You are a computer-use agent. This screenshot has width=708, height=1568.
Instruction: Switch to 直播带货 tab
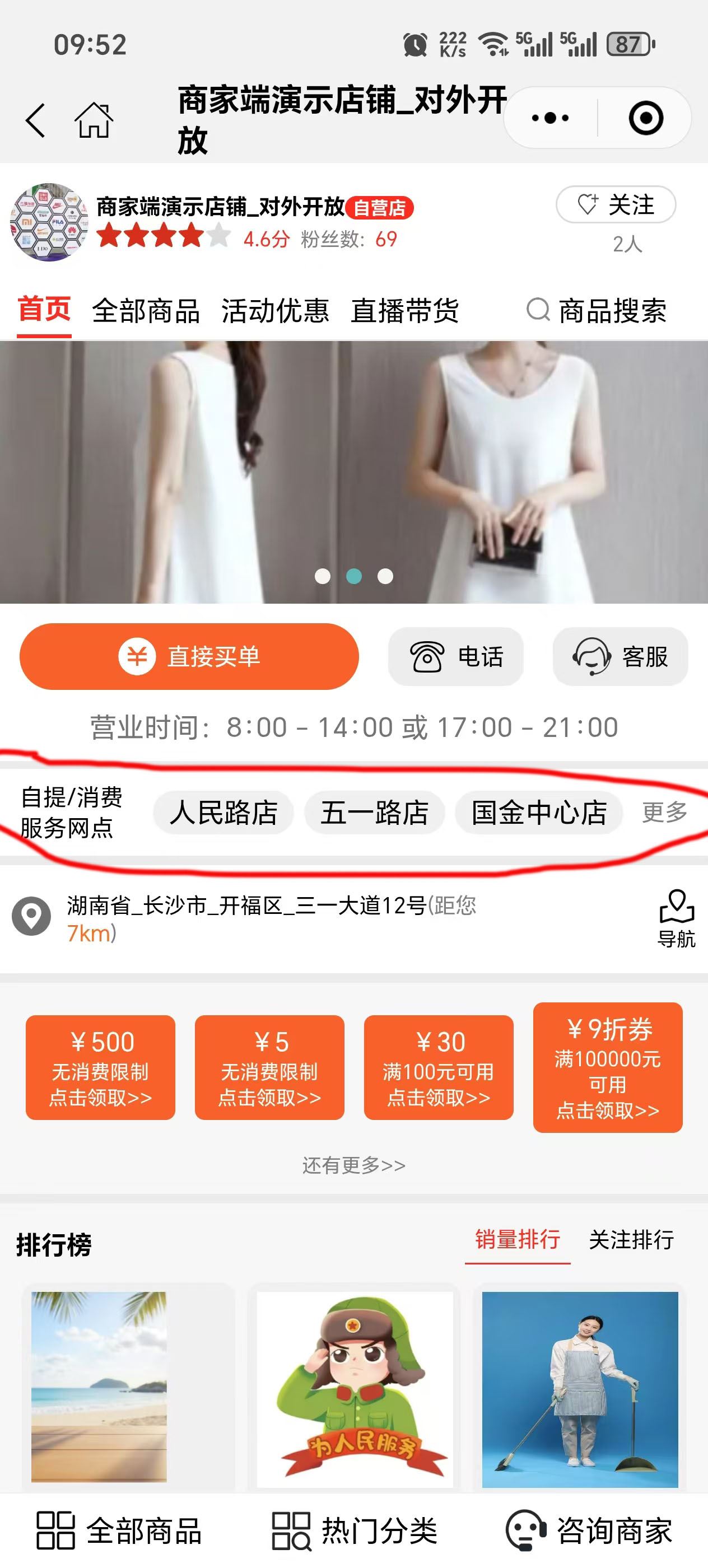[405, 311]
